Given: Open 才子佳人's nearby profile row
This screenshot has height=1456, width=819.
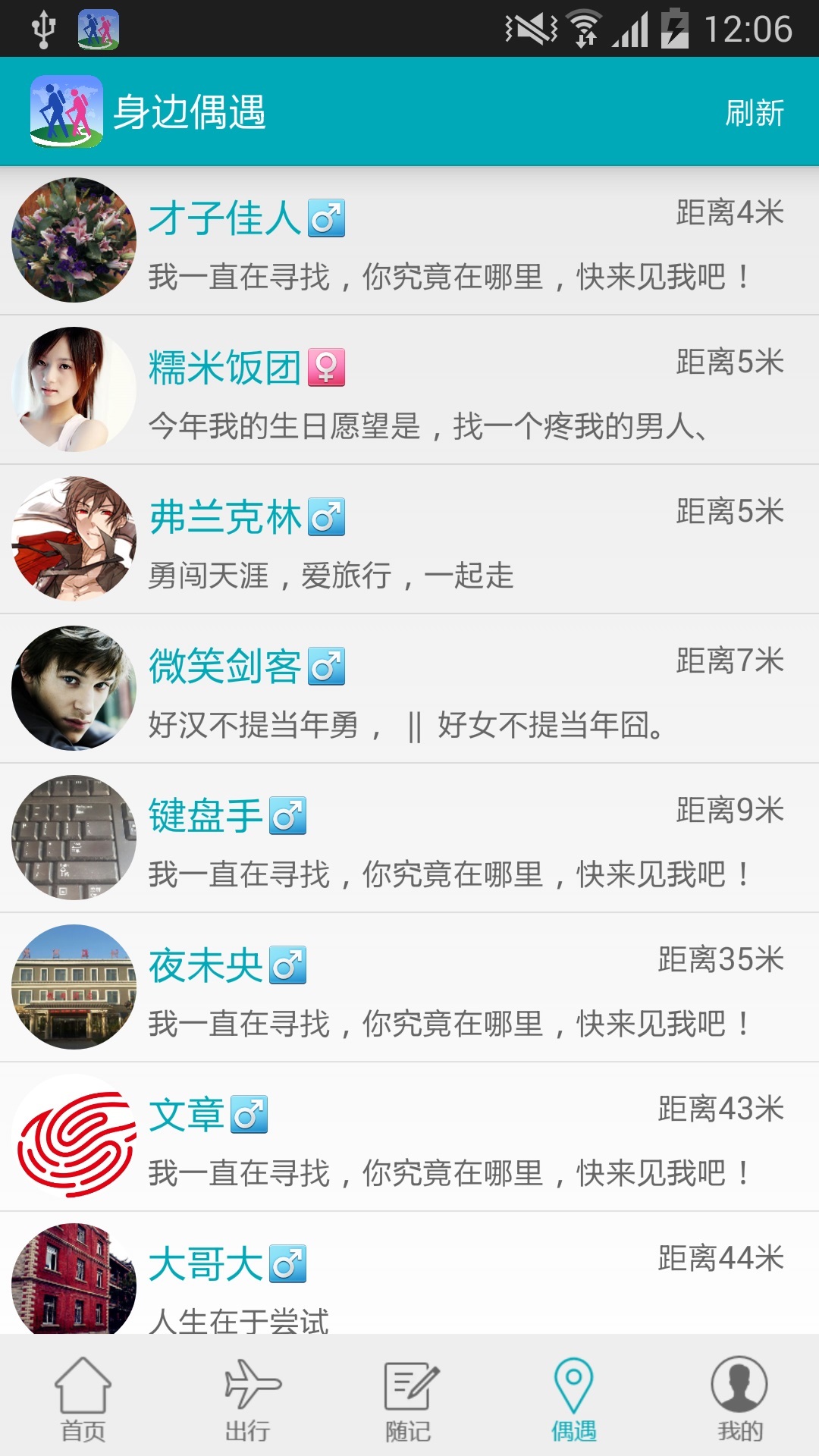Looking at the screenshot, I should tap(409, 241).
